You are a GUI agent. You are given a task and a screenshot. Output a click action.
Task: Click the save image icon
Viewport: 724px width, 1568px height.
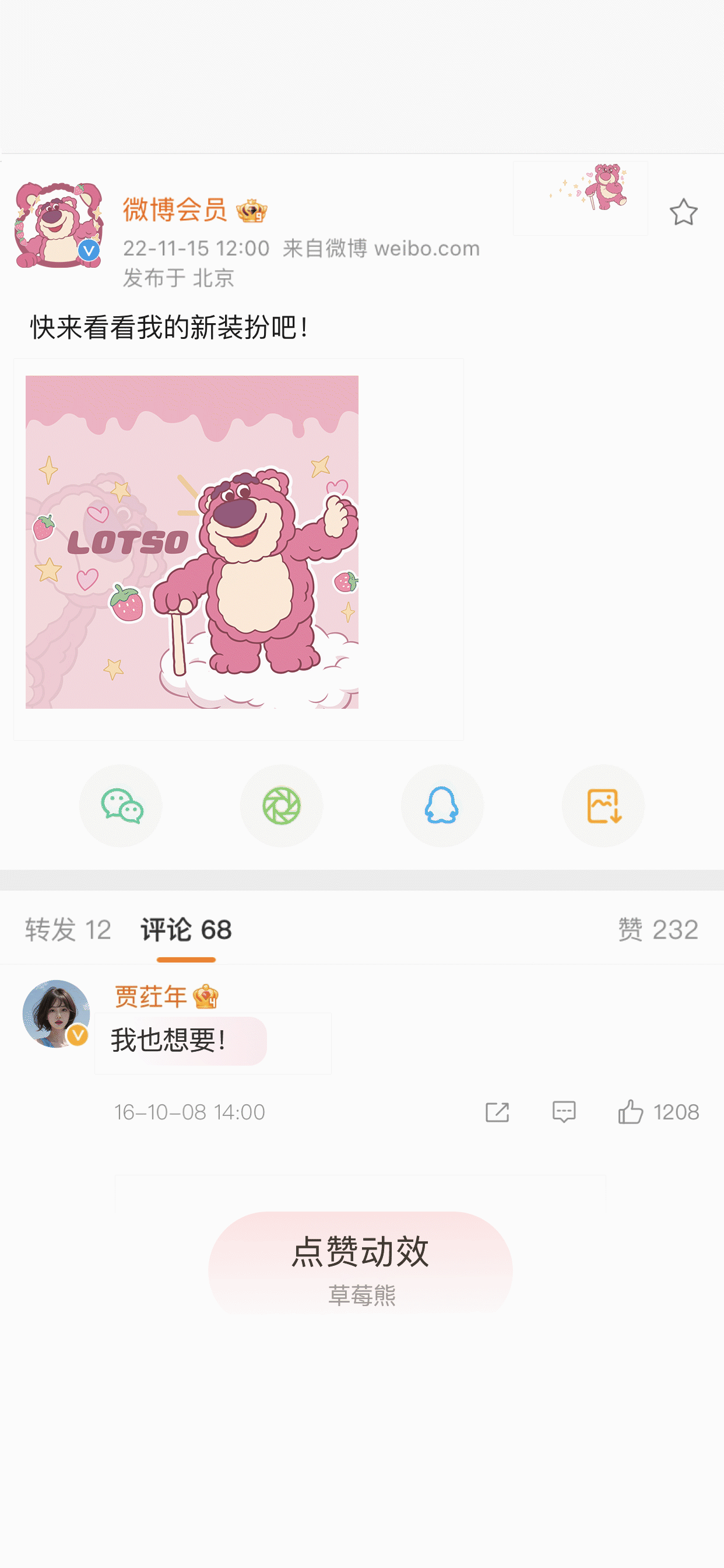(603, 806)
